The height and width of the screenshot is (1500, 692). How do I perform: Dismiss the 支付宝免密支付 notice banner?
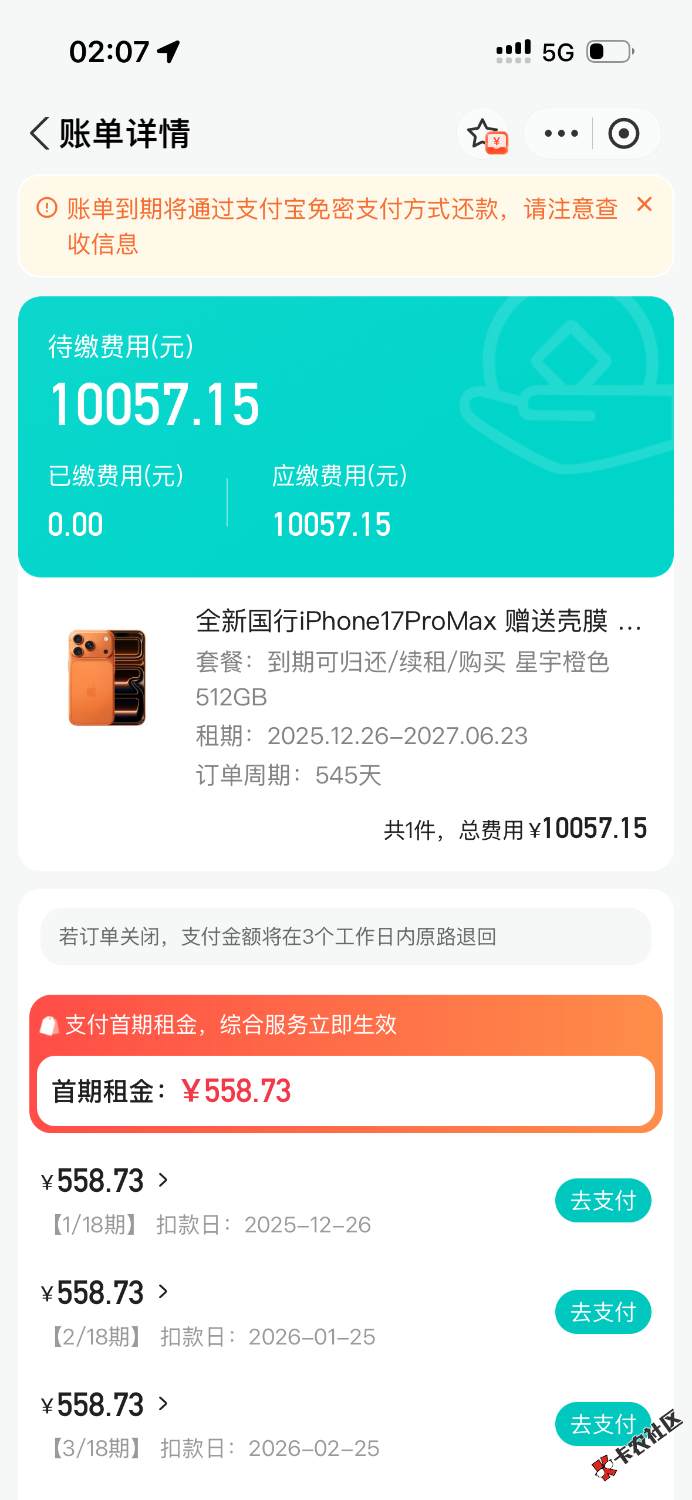tap(644, 205)
